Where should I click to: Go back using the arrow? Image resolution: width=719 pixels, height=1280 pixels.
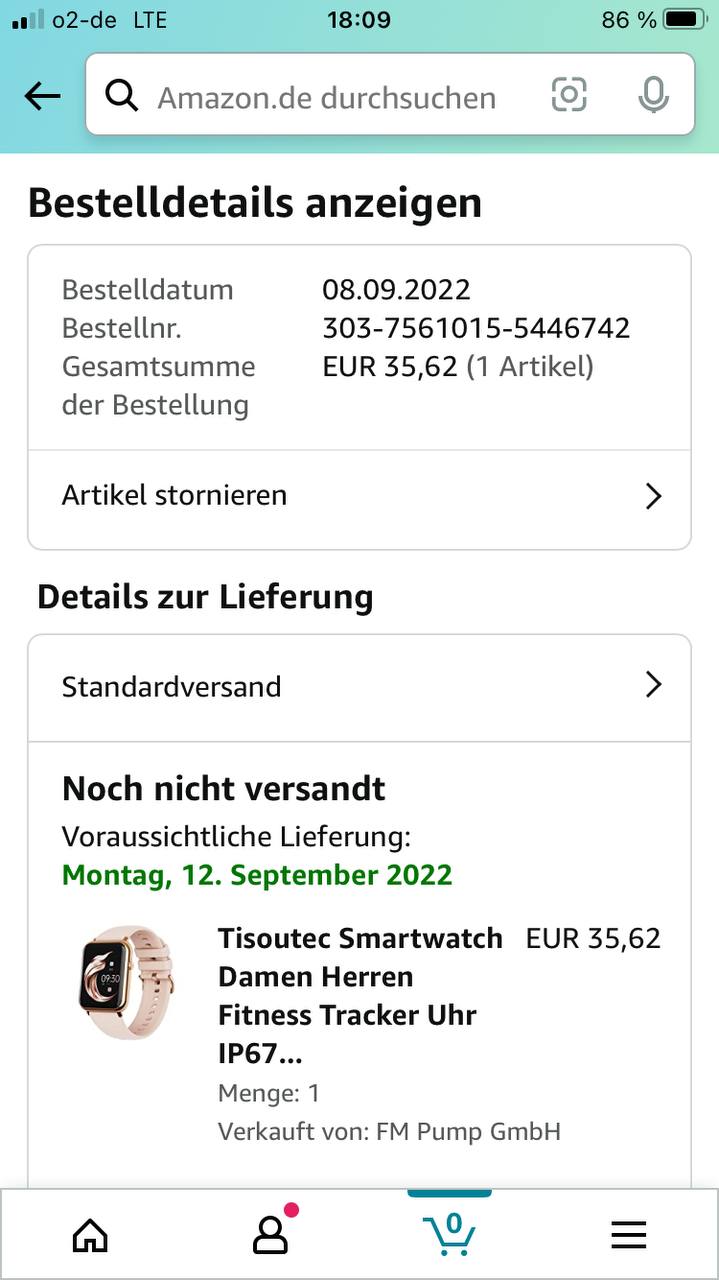coord(42,96)
